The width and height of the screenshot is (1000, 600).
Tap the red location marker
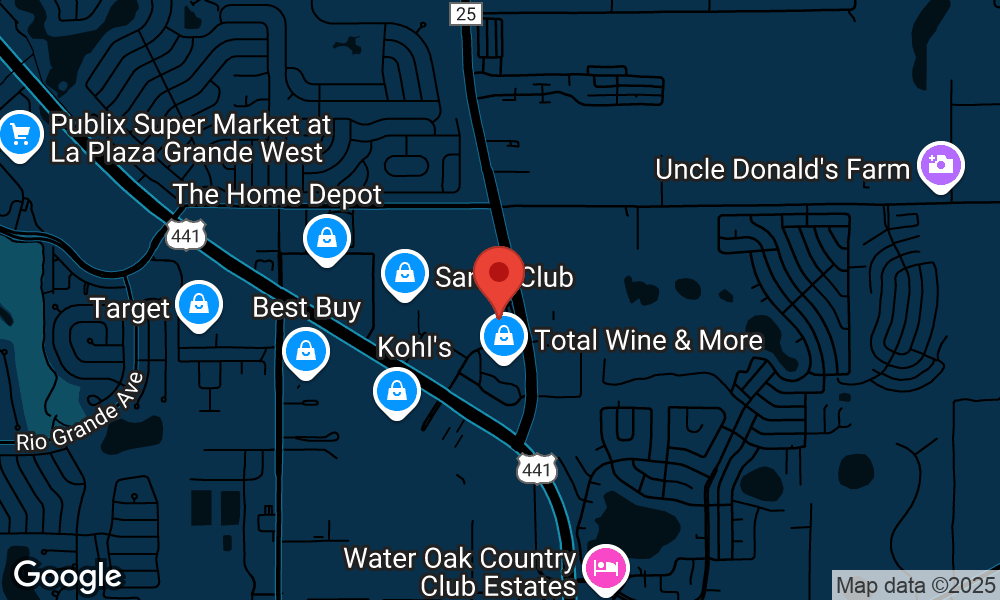tap(499, 276)
